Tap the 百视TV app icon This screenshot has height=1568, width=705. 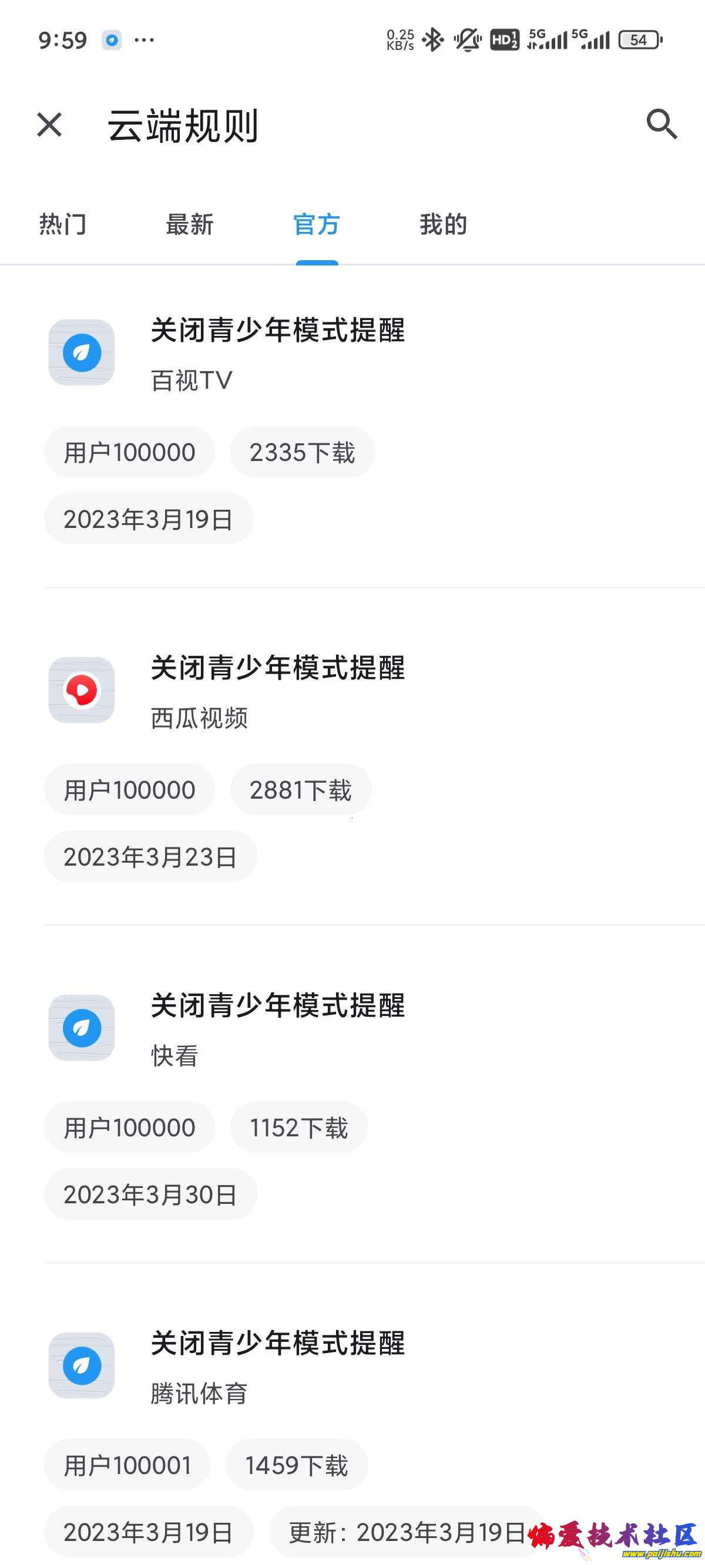point(82,353)
